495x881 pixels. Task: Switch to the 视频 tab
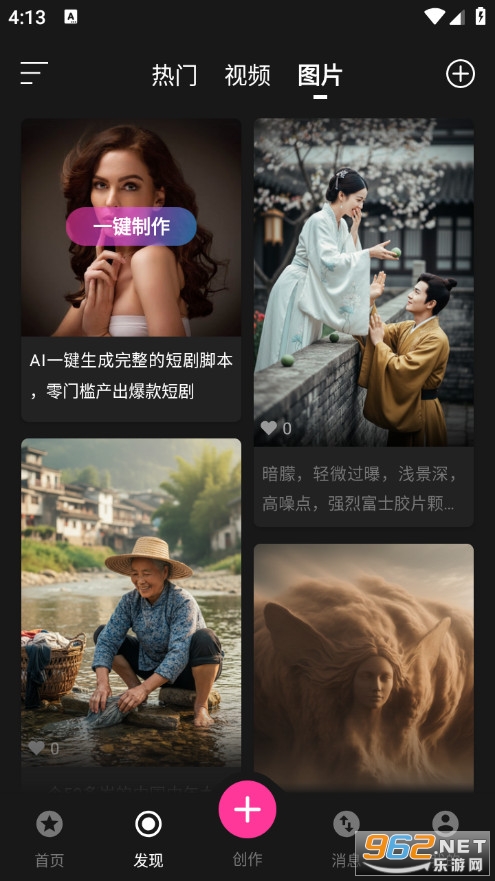tap(247, 75)
